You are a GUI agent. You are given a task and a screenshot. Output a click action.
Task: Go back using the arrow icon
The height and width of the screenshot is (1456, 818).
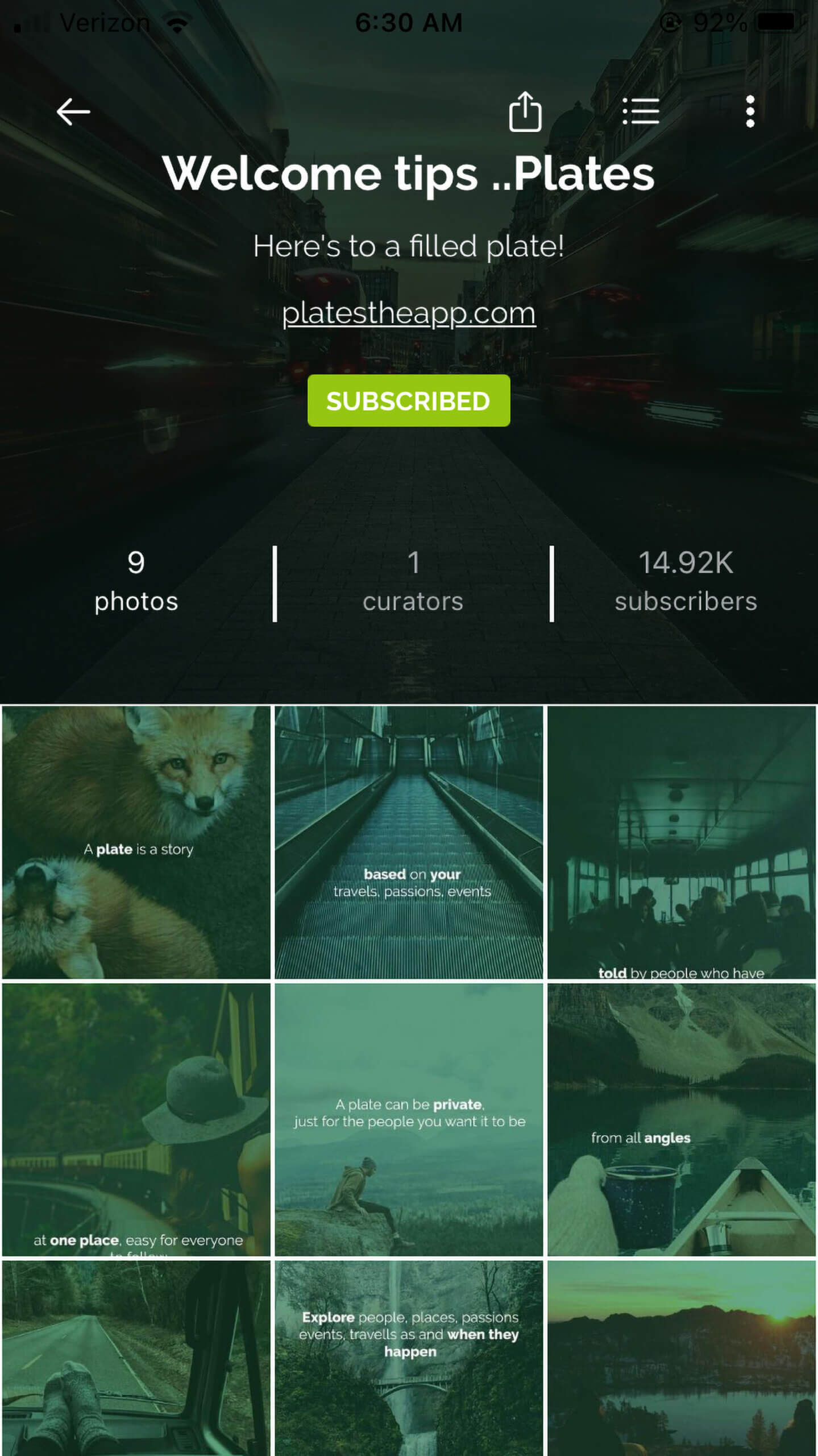[x=73, y=111]
